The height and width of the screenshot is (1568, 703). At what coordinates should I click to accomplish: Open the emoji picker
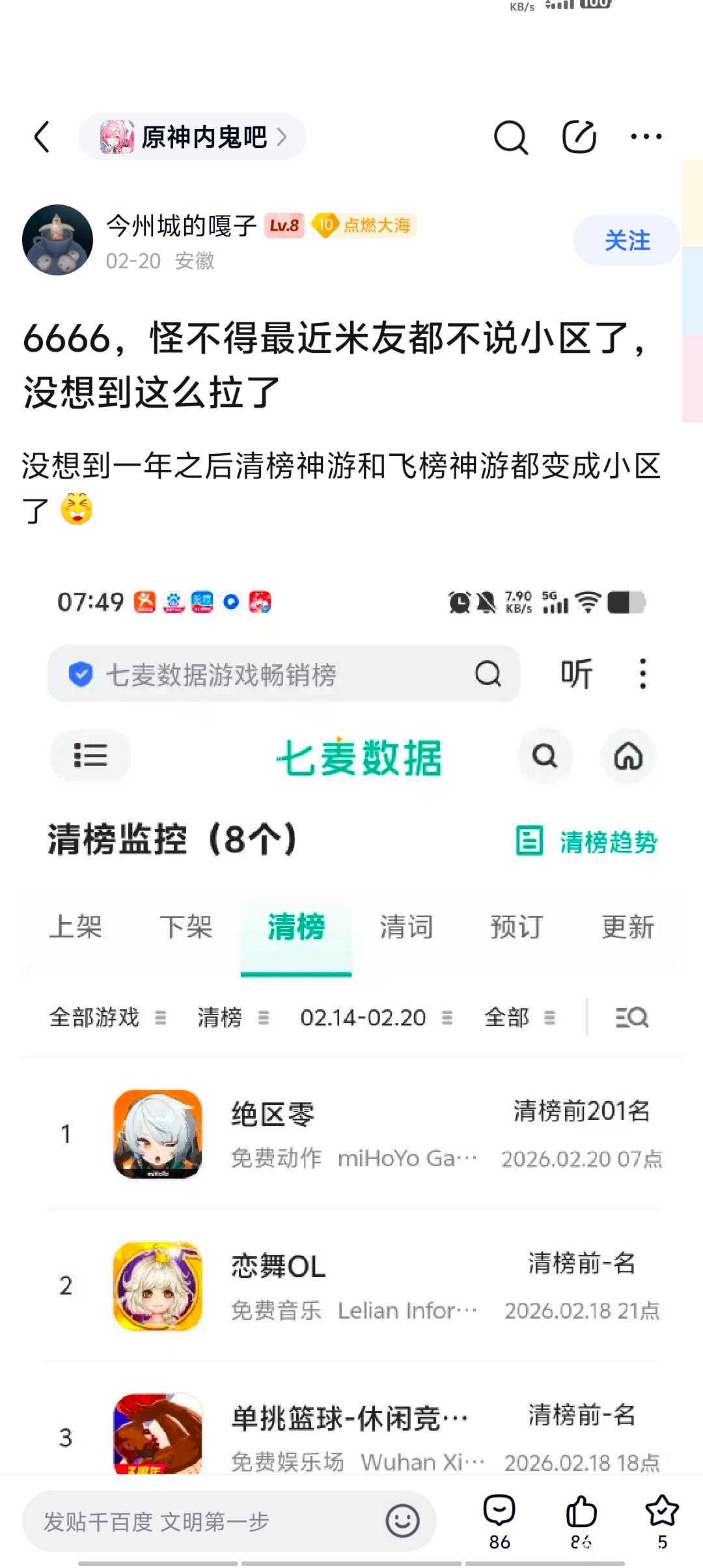click(x=402, y=1522)
